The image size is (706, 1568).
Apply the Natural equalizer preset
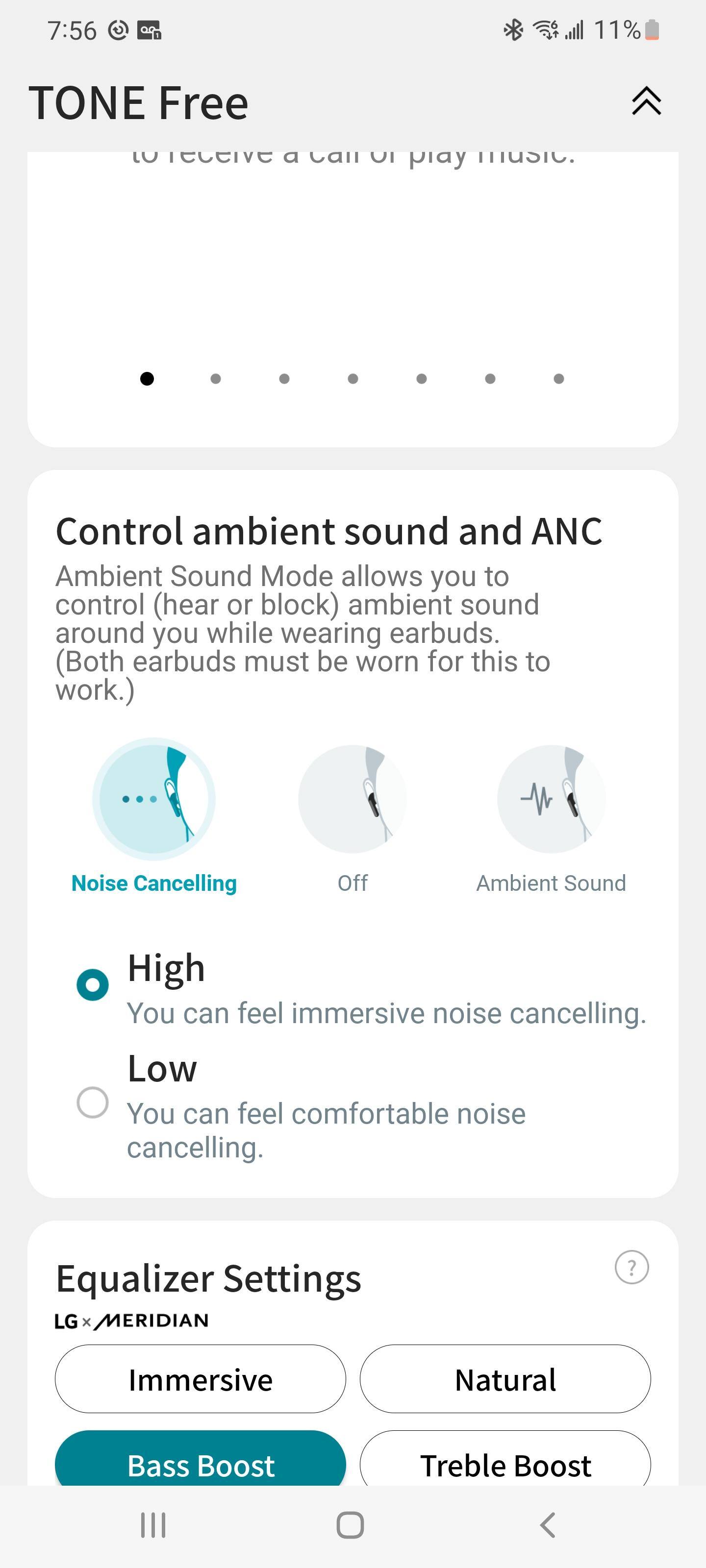[x=505, y=1379]
